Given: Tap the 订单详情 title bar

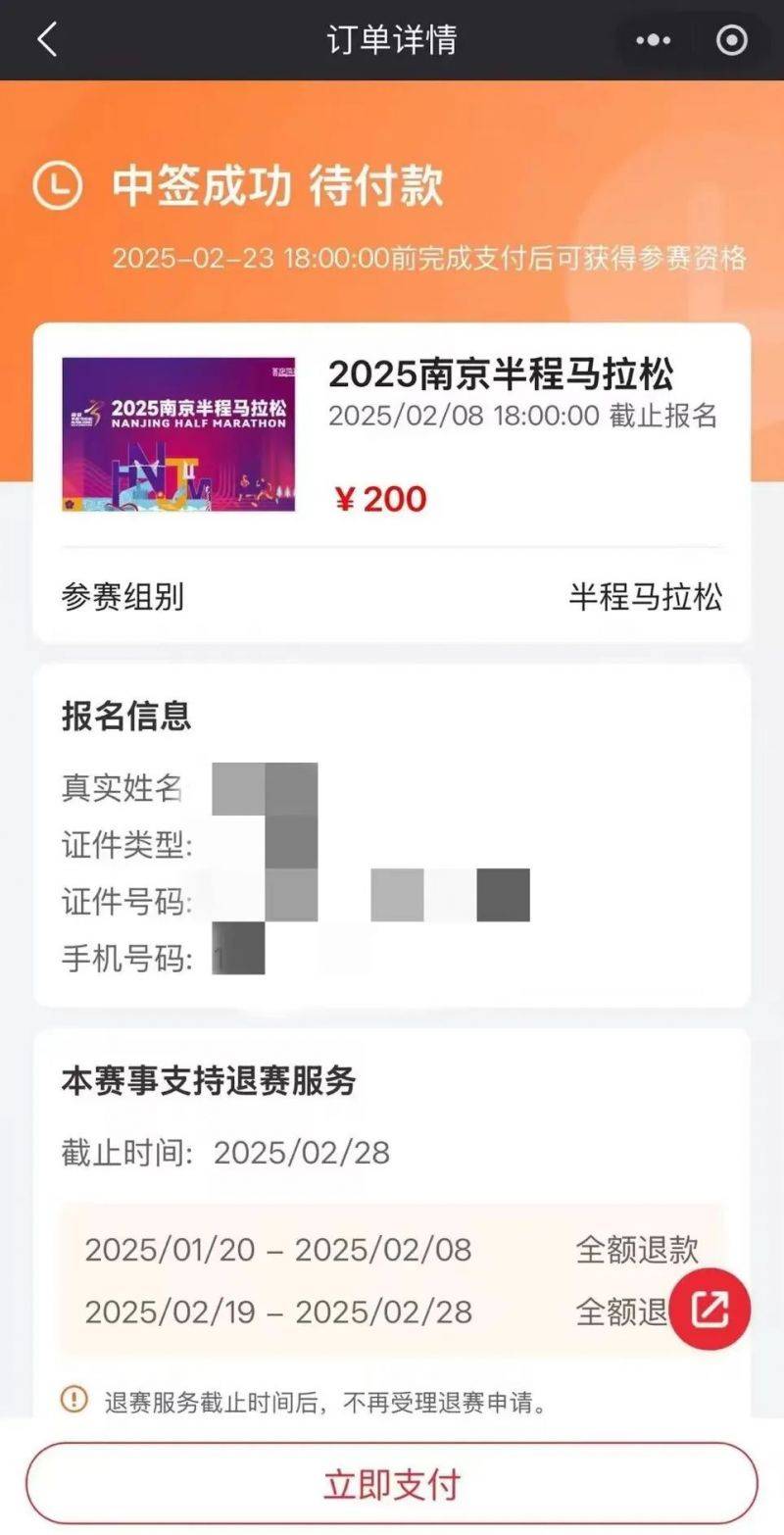Looking at the screenshot, I should tap(392, 38).
